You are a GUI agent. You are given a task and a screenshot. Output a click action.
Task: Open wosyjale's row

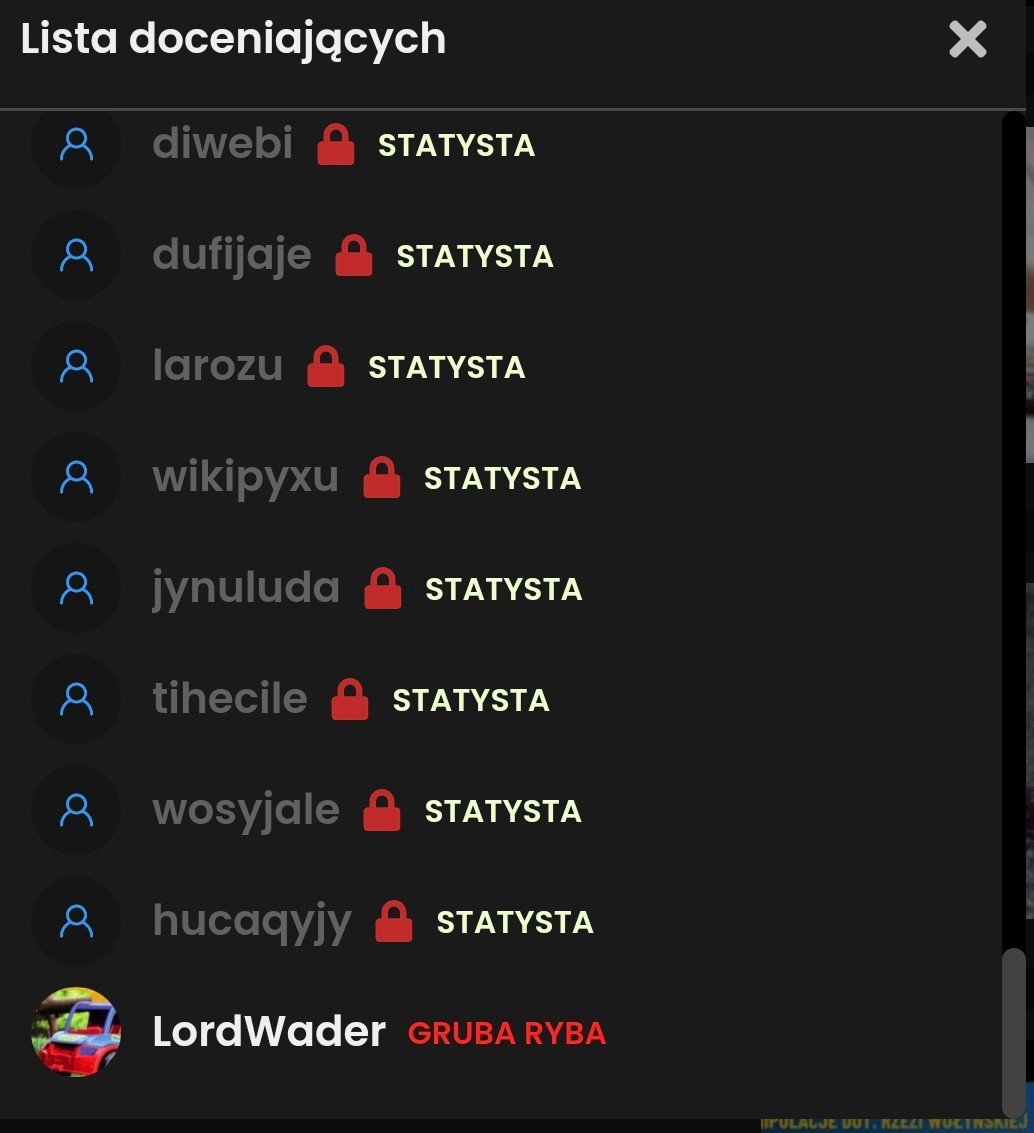tap(245, 811)
